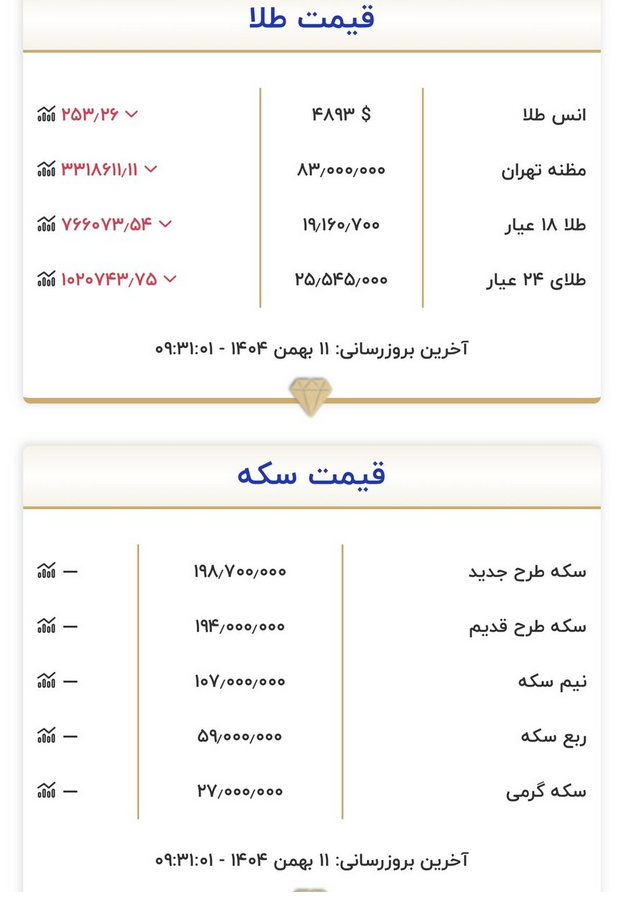View the chart for سکه طرح قدیم
Screen dimensions: 620x914
pos(46,626)
